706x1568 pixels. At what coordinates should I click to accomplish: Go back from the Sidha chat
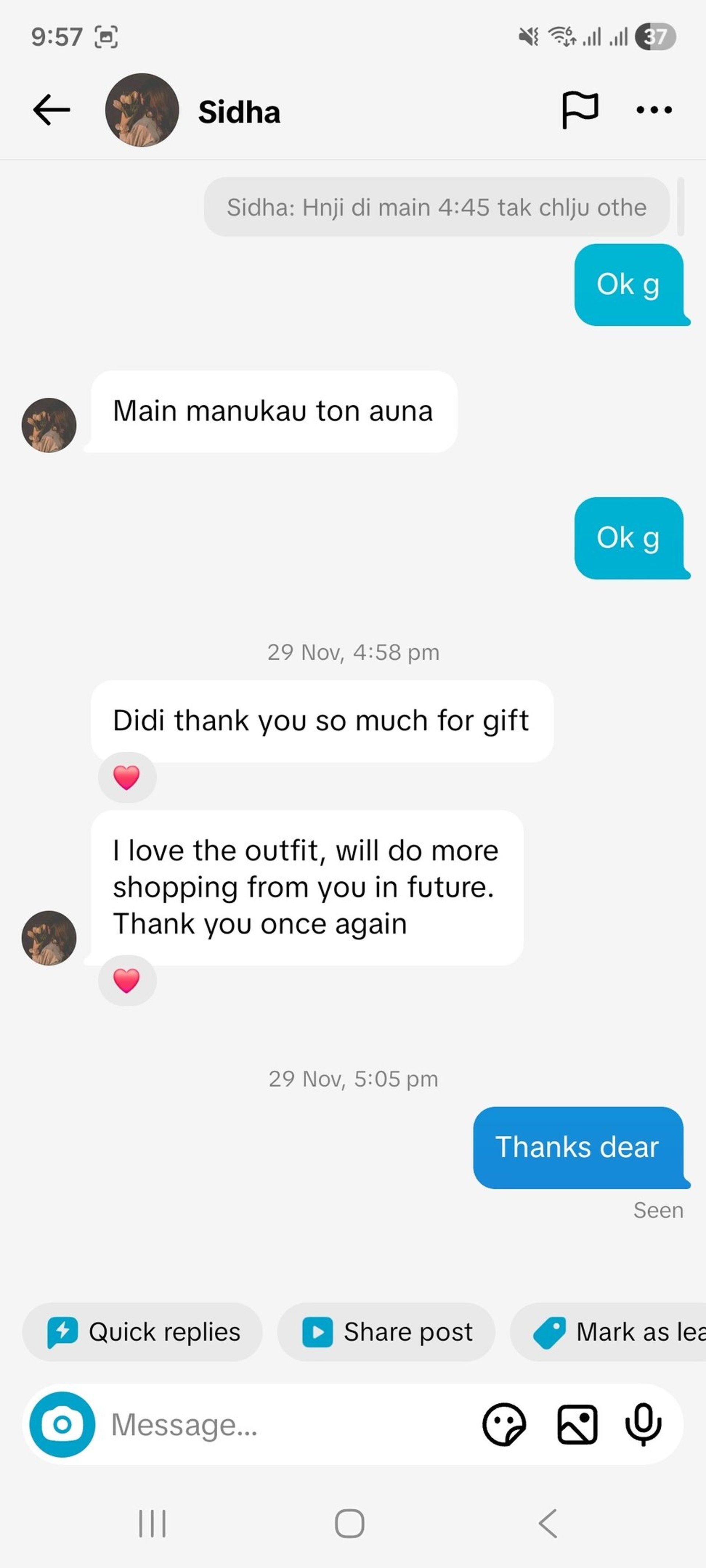click(51, 110)
